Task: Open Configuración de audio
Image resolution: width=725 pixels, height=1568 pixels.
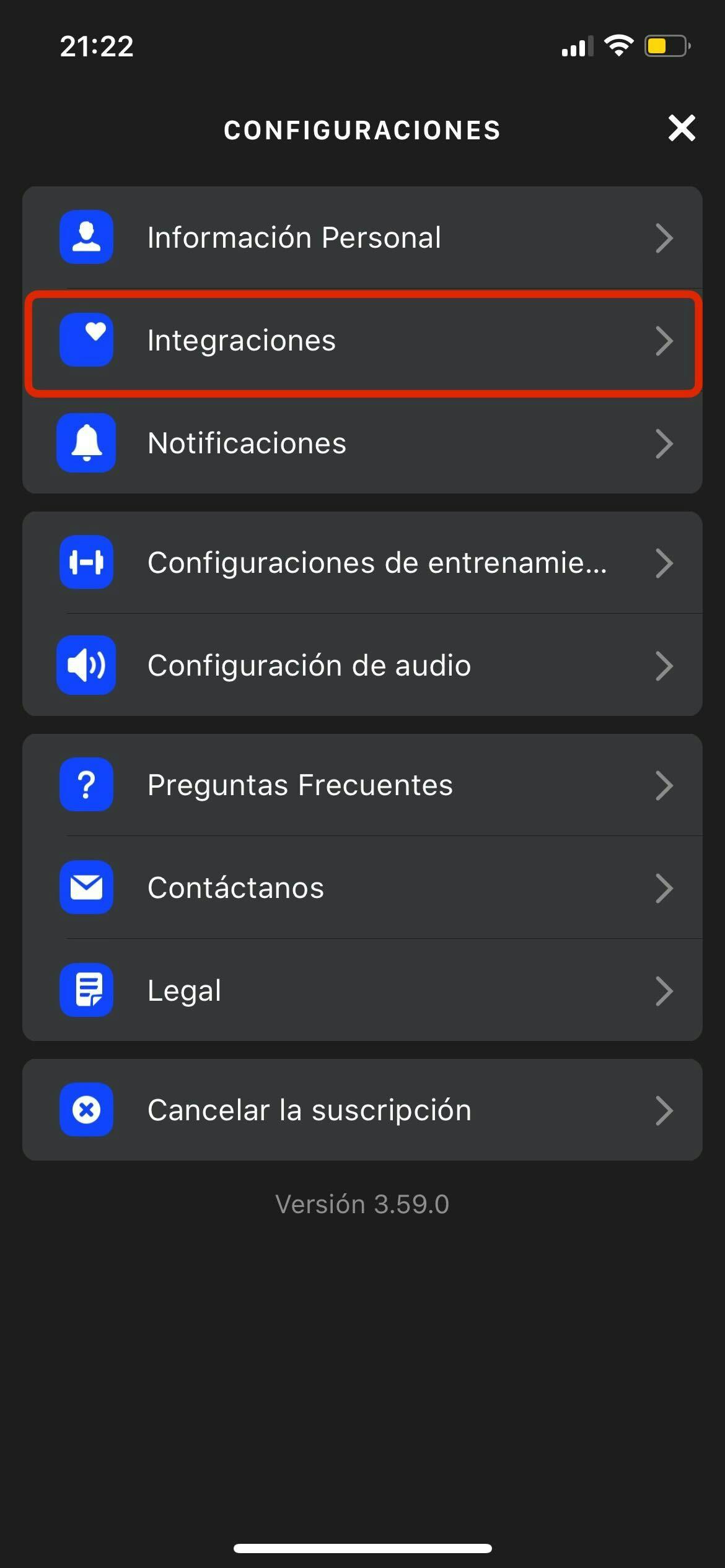Action: (362, 666)
